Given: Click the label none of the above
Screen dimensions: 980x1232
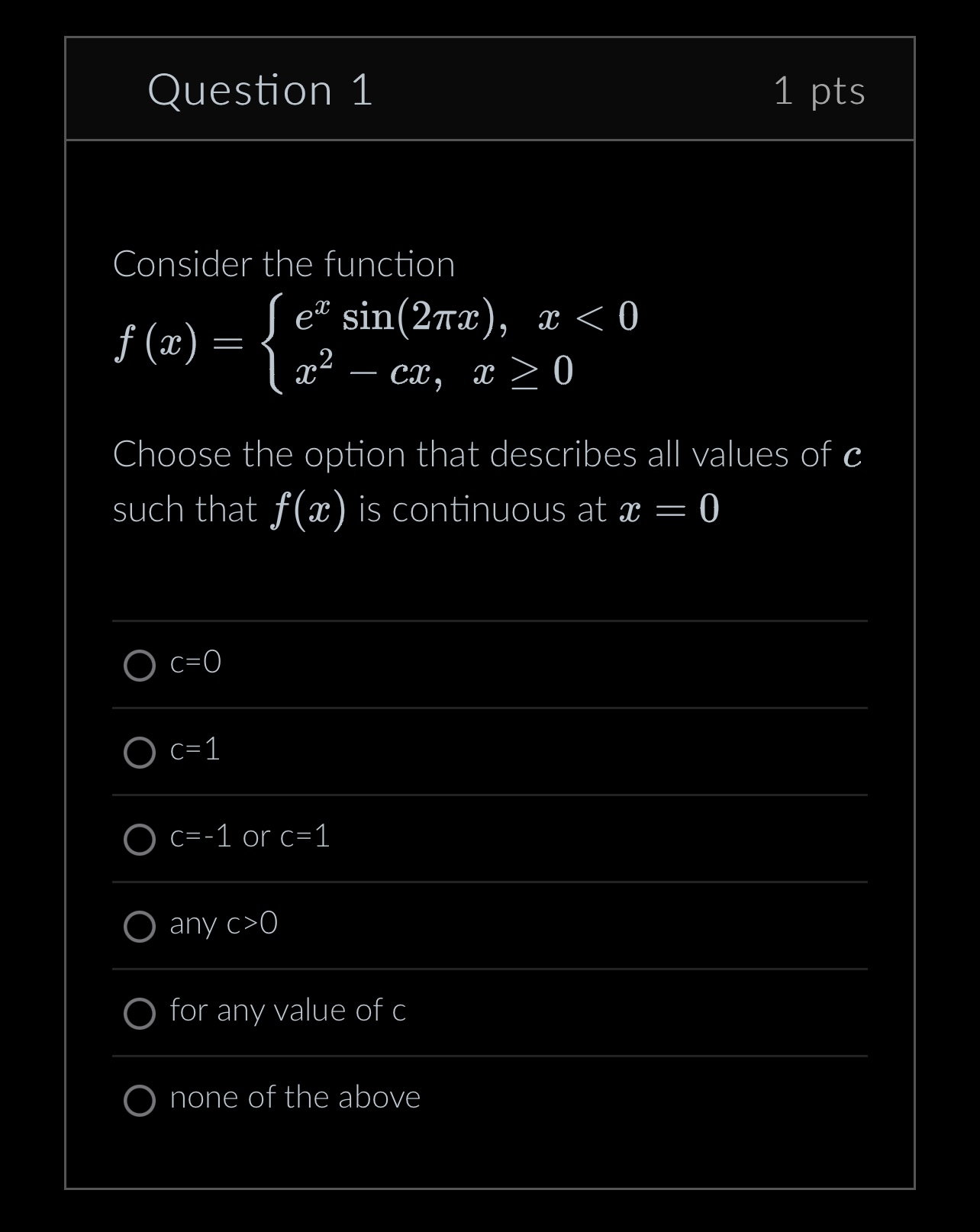Looking at the screenshot, I should [295, 1098].
